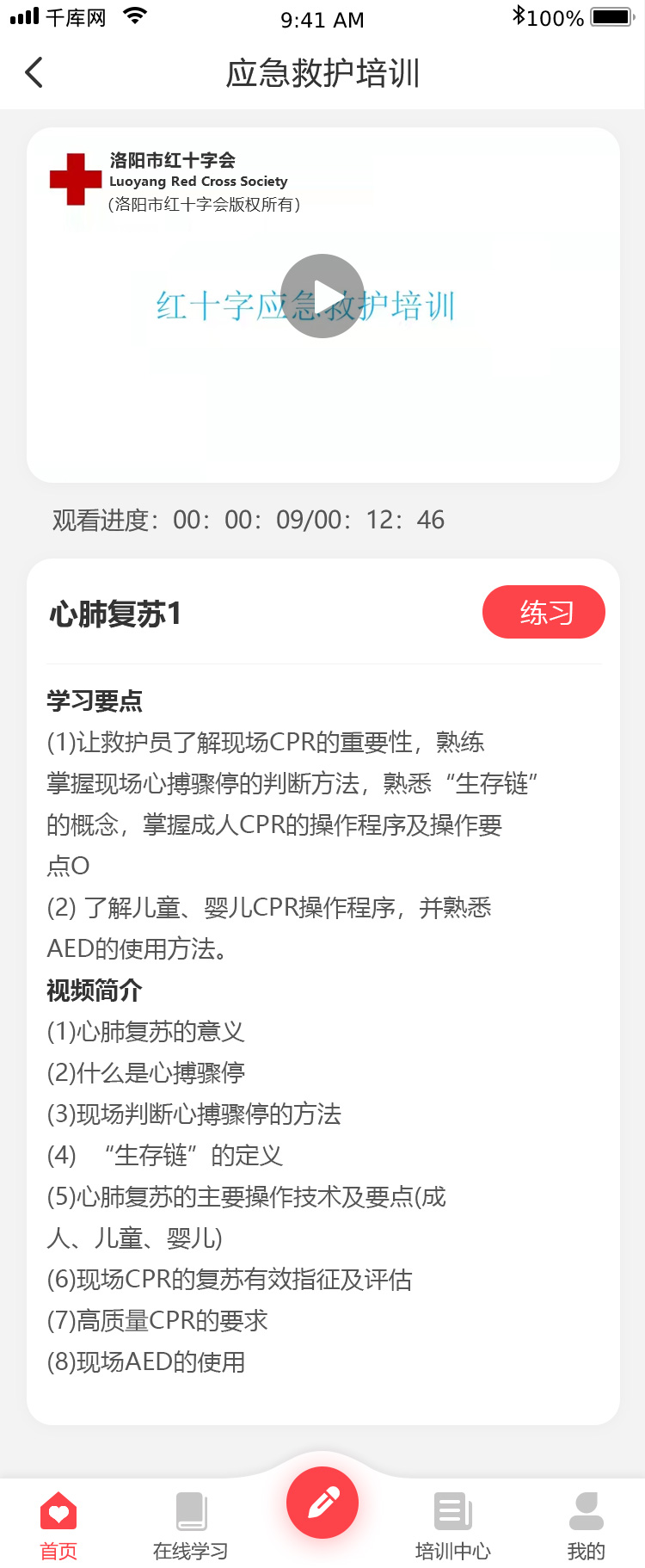Tap the red pencil floating button
This screenshot has height=1568, width=645.
(x=322, y=1503)
